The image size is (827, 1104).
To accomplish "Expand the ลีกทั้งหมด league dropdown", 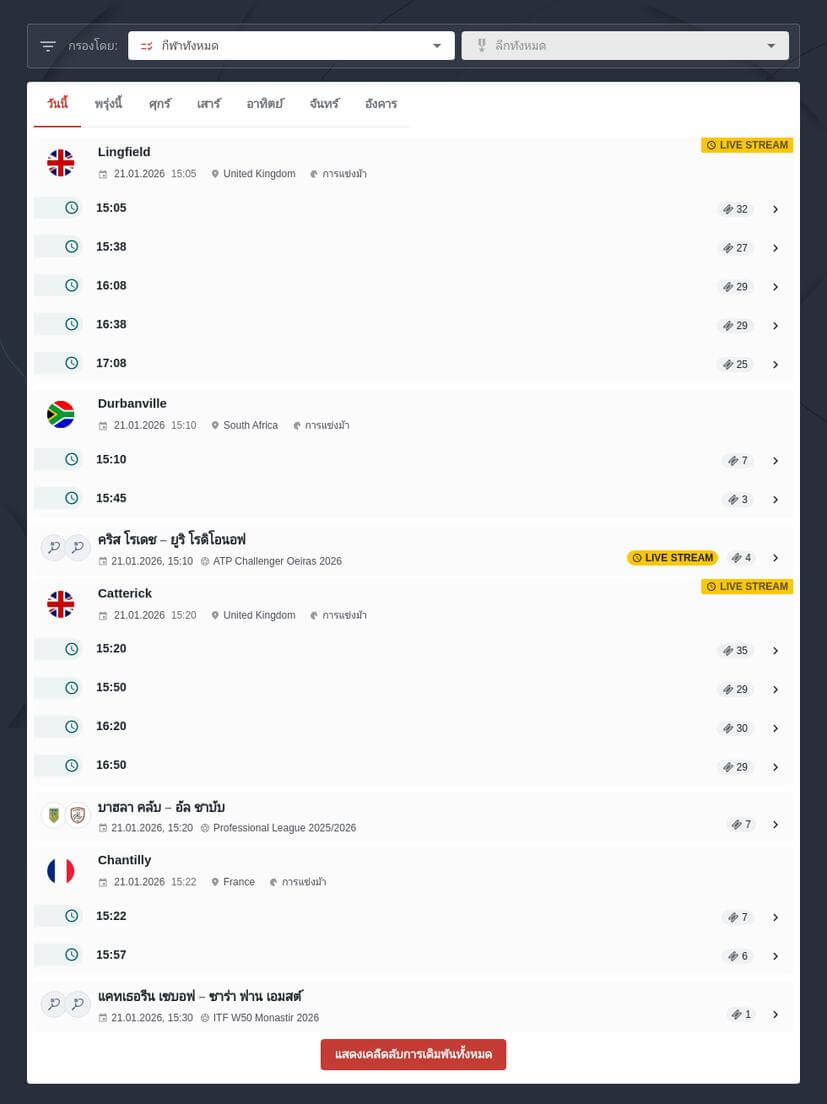I will [624, 46].
